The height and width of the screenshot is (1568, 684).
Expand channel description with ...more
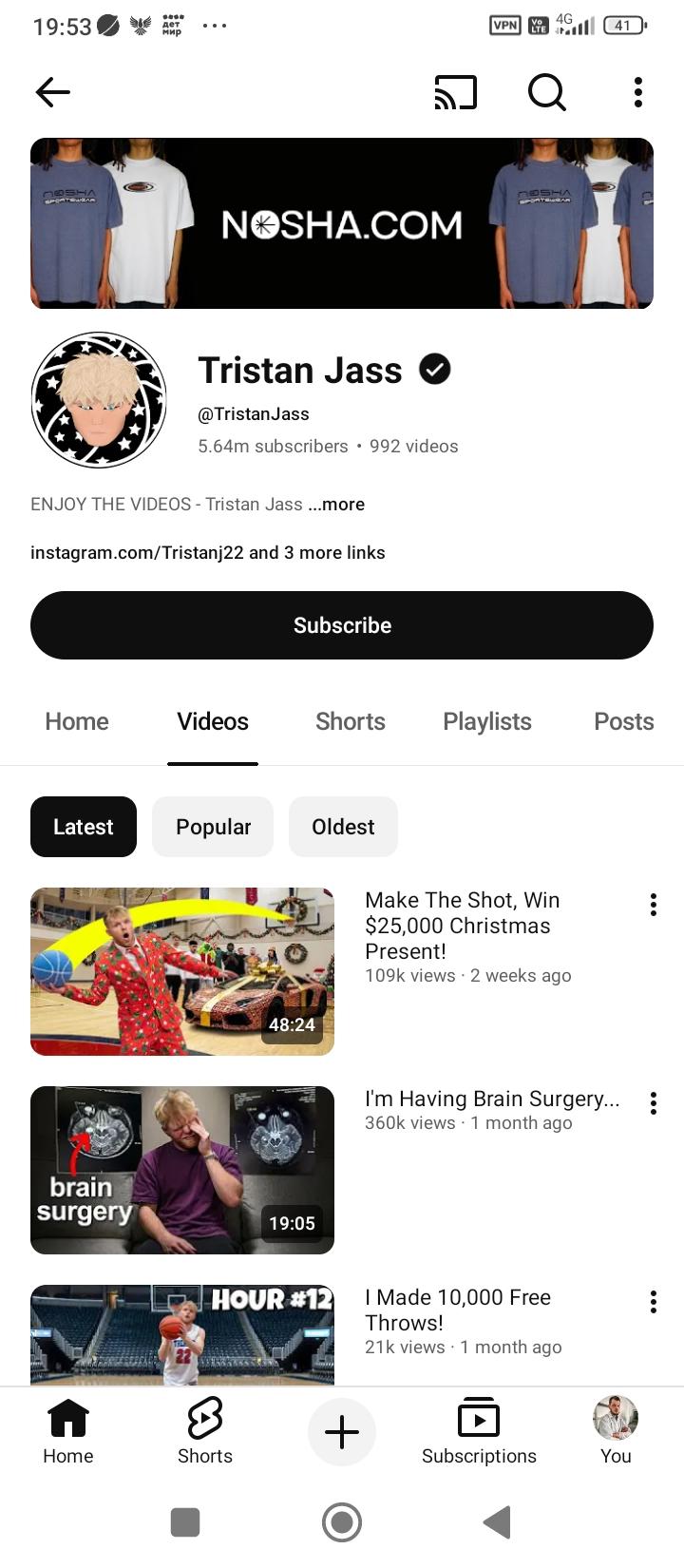[x=336, y=505]
